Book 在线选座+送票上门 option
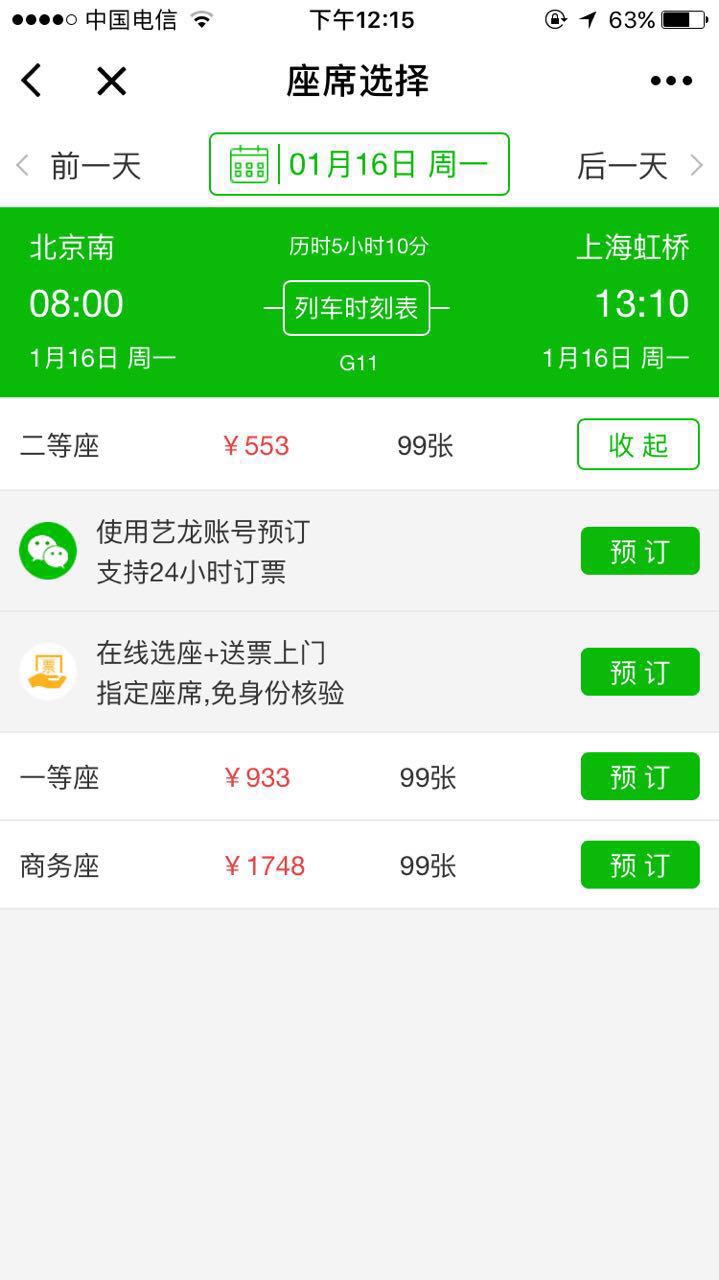 [640, 672]
